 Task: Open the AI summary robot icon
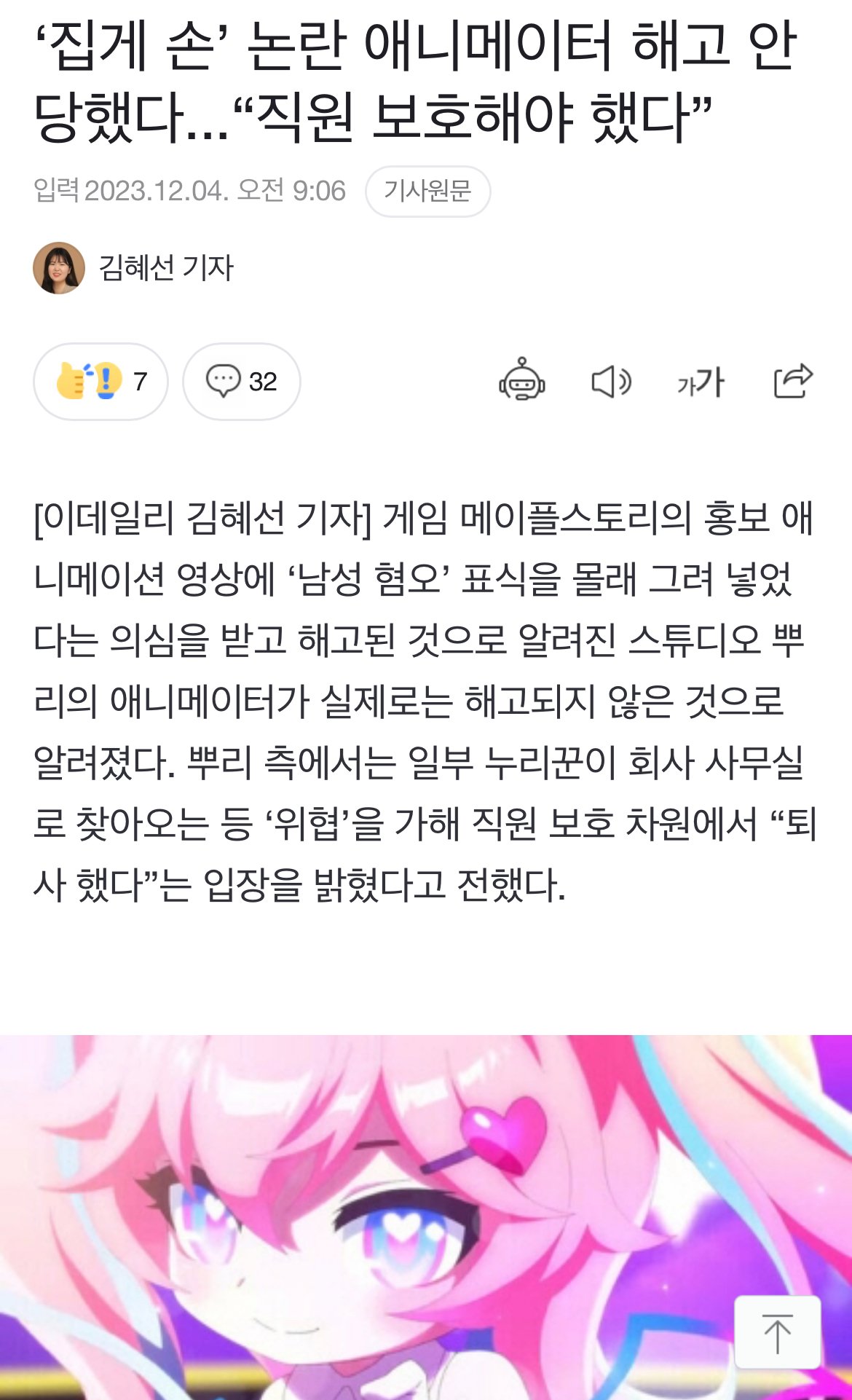click(x=521, y=380)
